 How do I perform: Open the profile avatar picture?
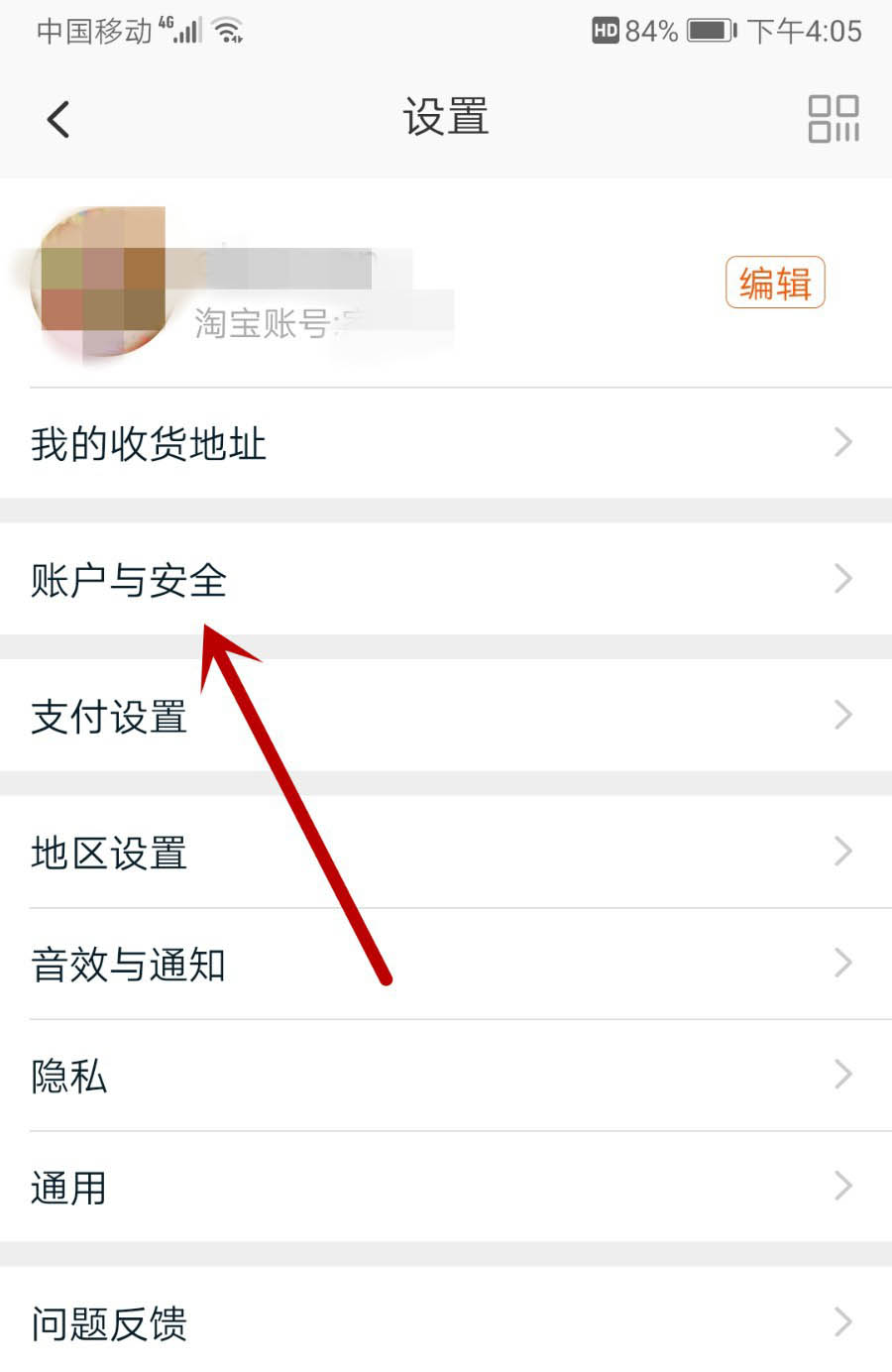click(x=99, y=283)
